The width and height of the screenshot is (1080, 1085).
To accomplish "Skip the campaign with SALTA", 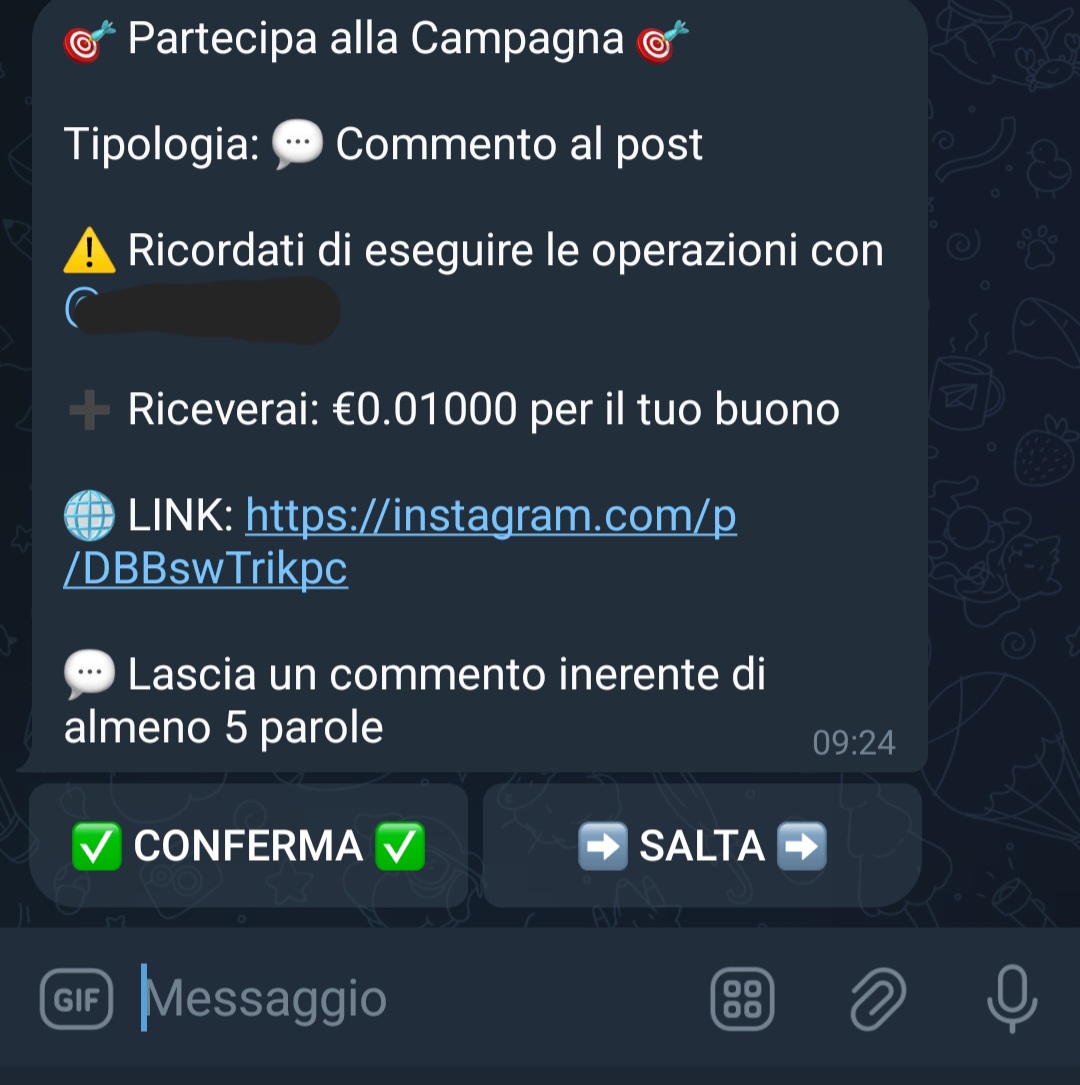I will point(702,846).
